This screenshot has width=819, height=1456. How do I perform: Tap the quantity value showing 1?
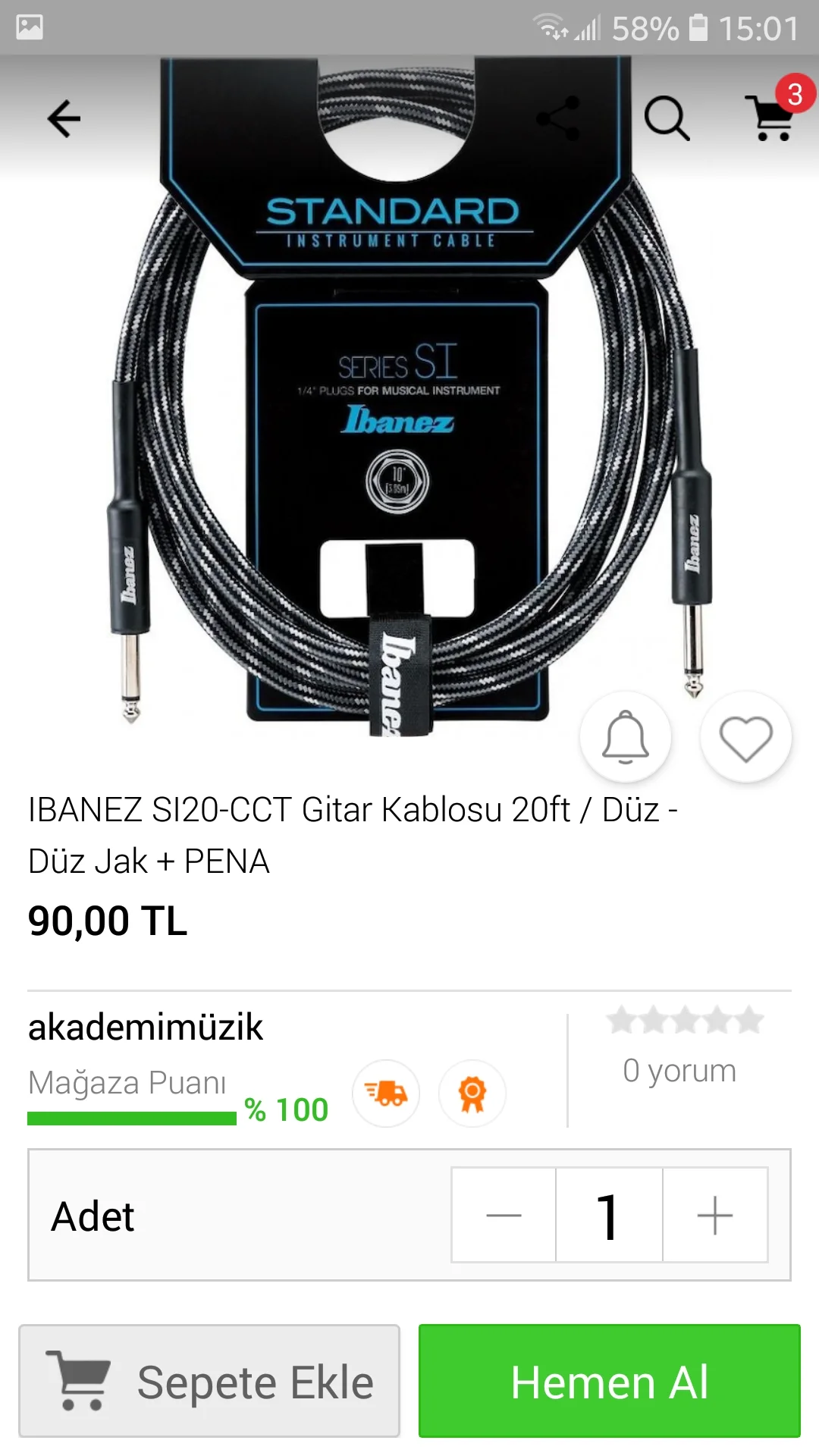(607, 1214)
